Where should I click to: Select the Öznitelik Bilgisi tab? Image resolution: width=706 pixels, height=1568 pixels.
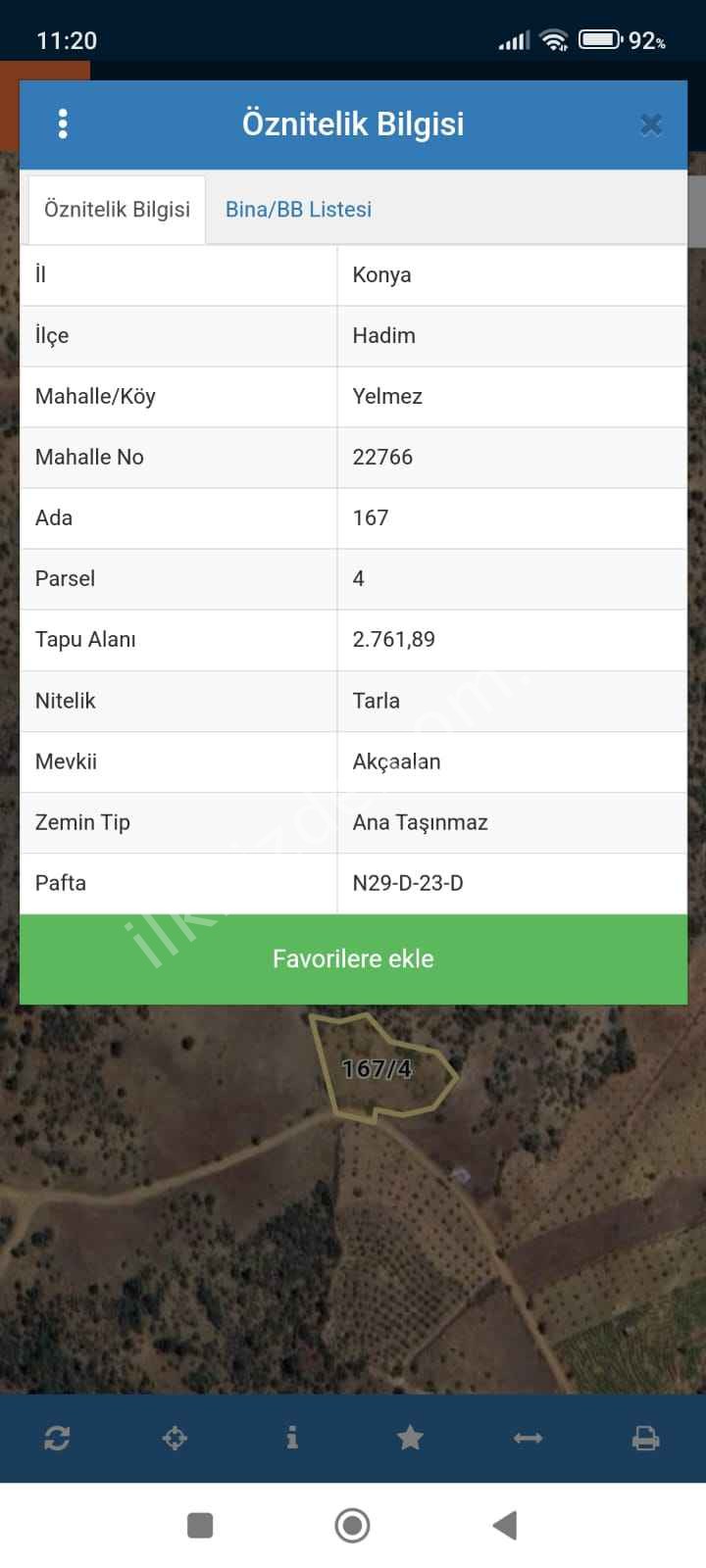coord(117,209)
